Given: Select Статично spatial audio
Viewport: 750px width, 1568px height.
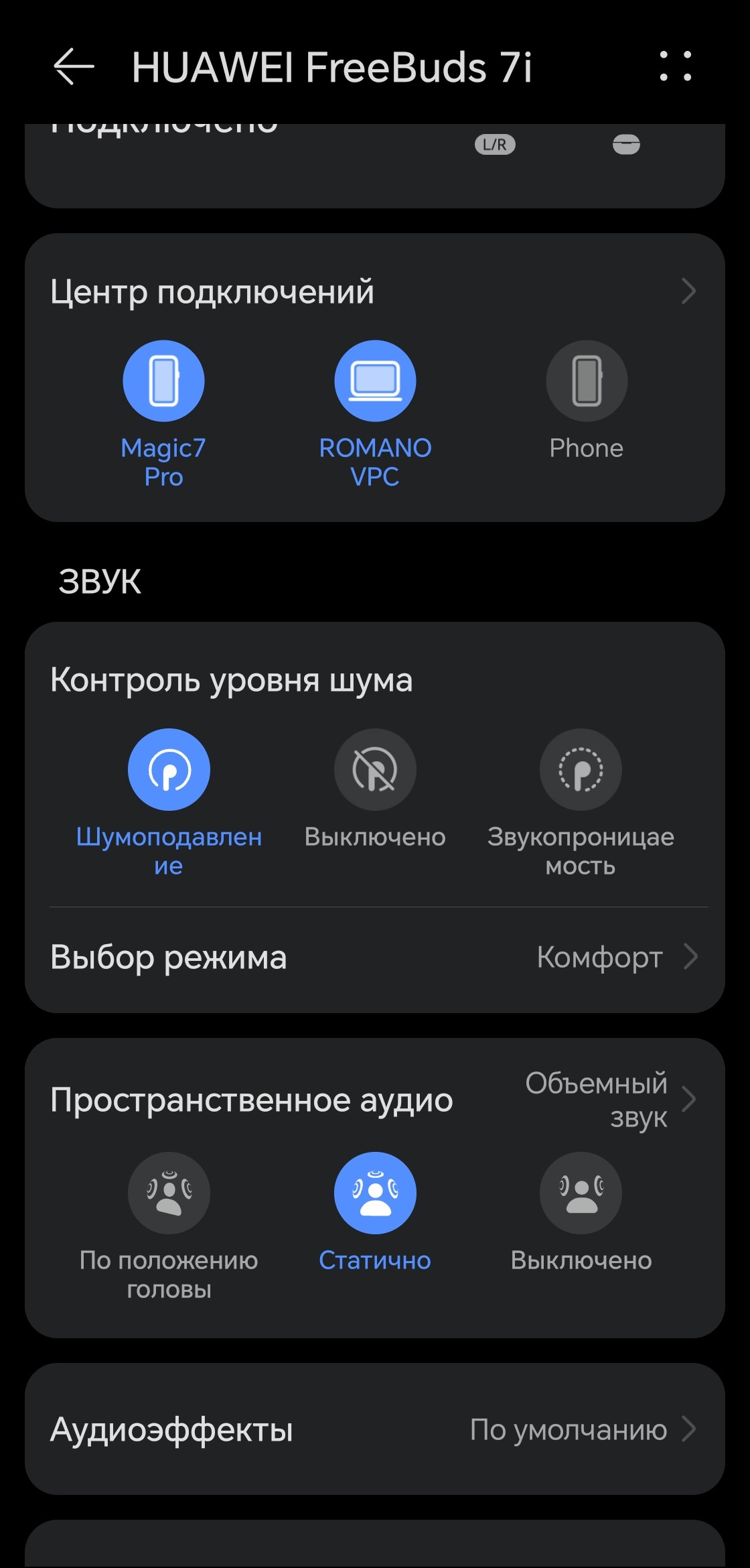Looking at the screenshot, I should 375,1193.
